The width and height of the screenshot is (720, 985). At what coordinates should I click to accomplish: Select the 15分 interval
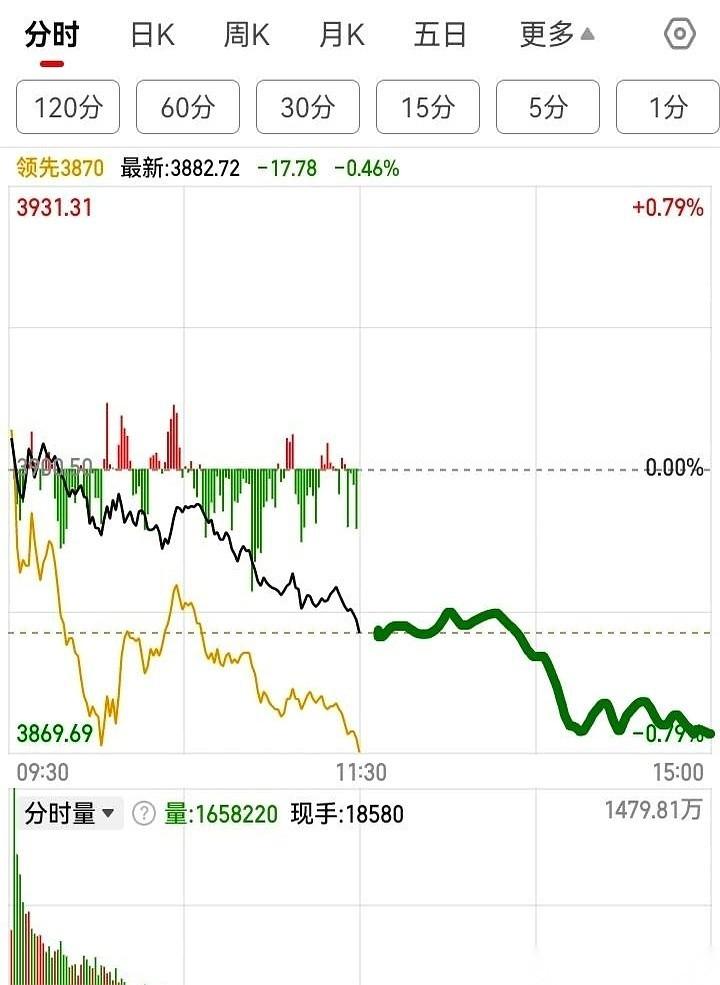click(x=427, y=106)
